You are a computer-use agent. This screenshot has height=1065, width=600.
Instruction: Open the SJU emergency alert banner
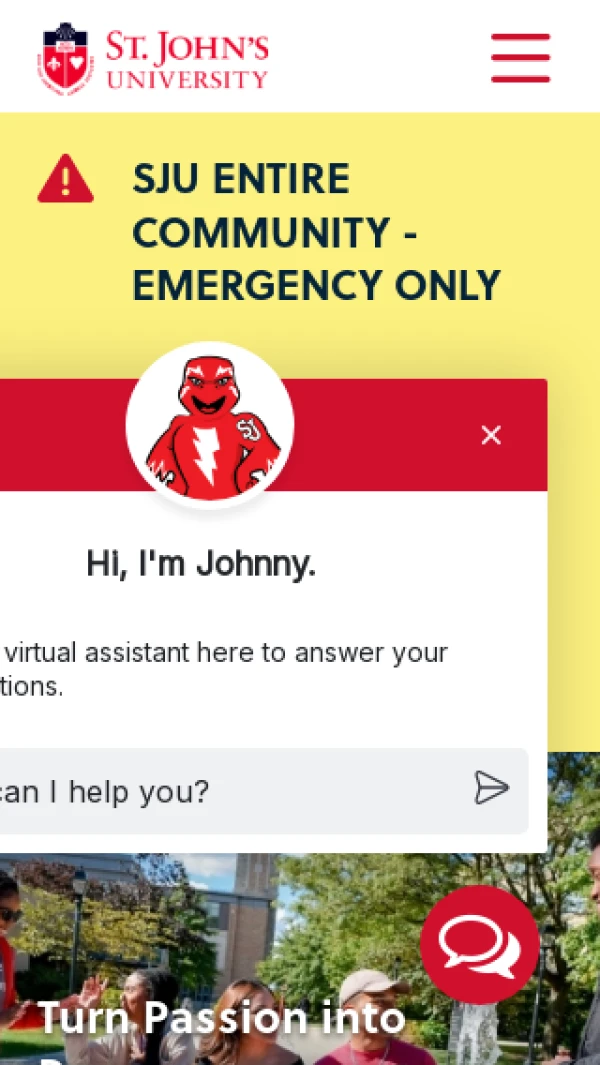tap(315, 232)
